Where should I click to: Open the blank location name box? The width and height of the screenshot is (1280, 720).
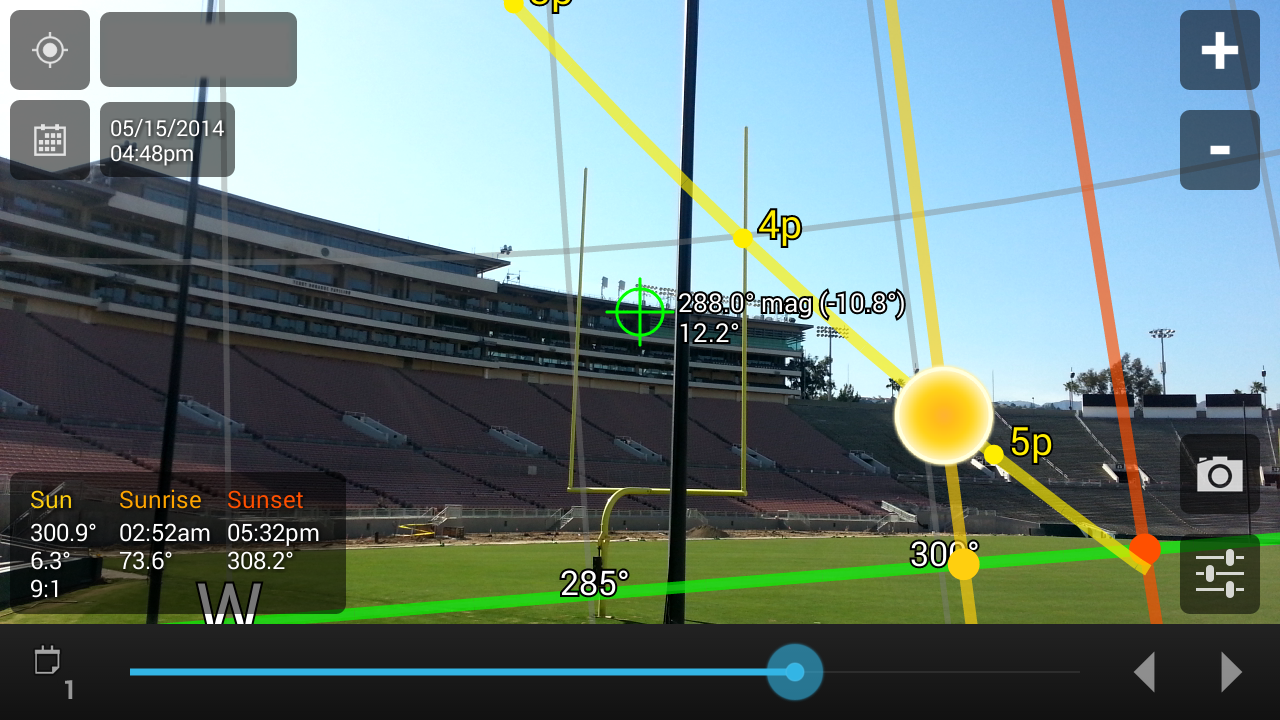coord(198,50)
